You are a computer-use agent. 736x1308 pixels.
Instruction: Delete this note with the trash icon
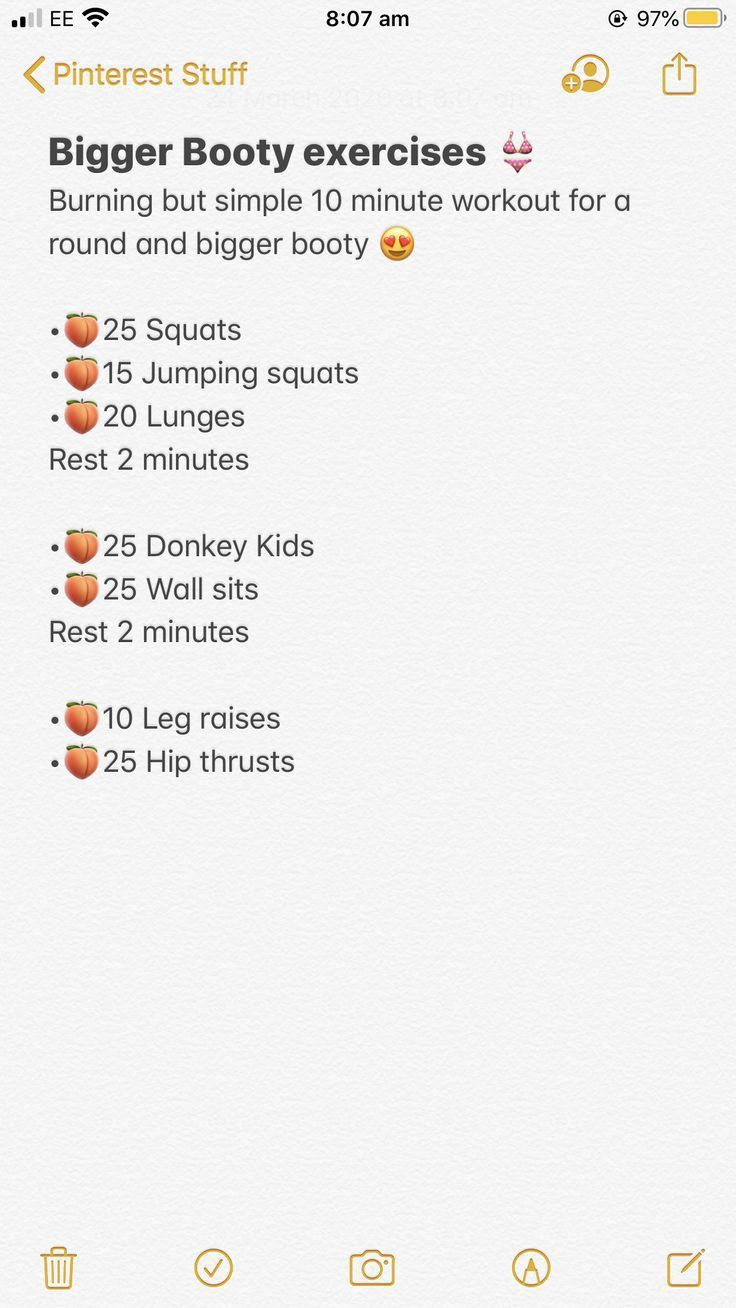tap(59, 1267)
